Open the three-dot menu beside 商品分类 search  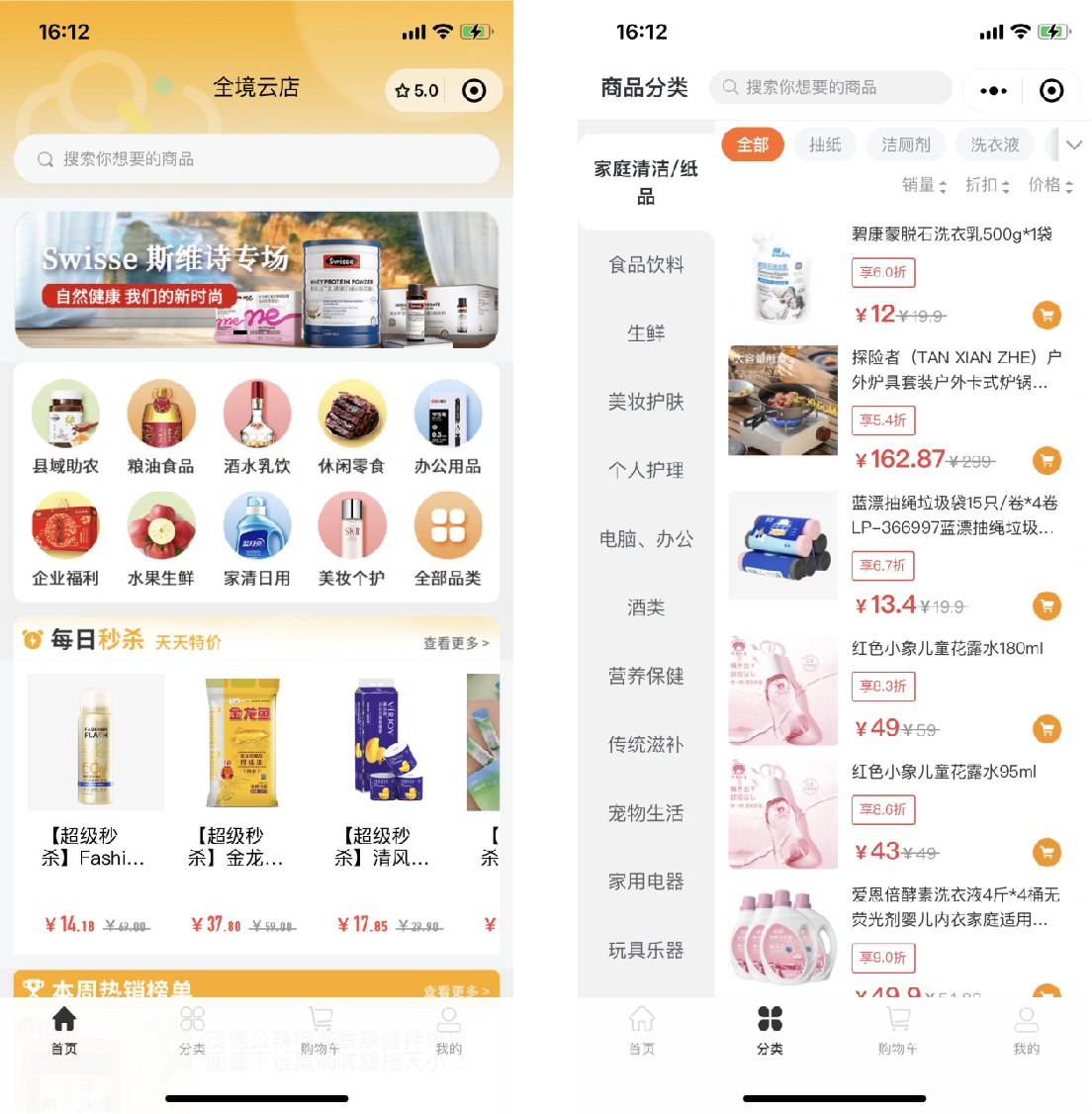click(x=993, y=91)
